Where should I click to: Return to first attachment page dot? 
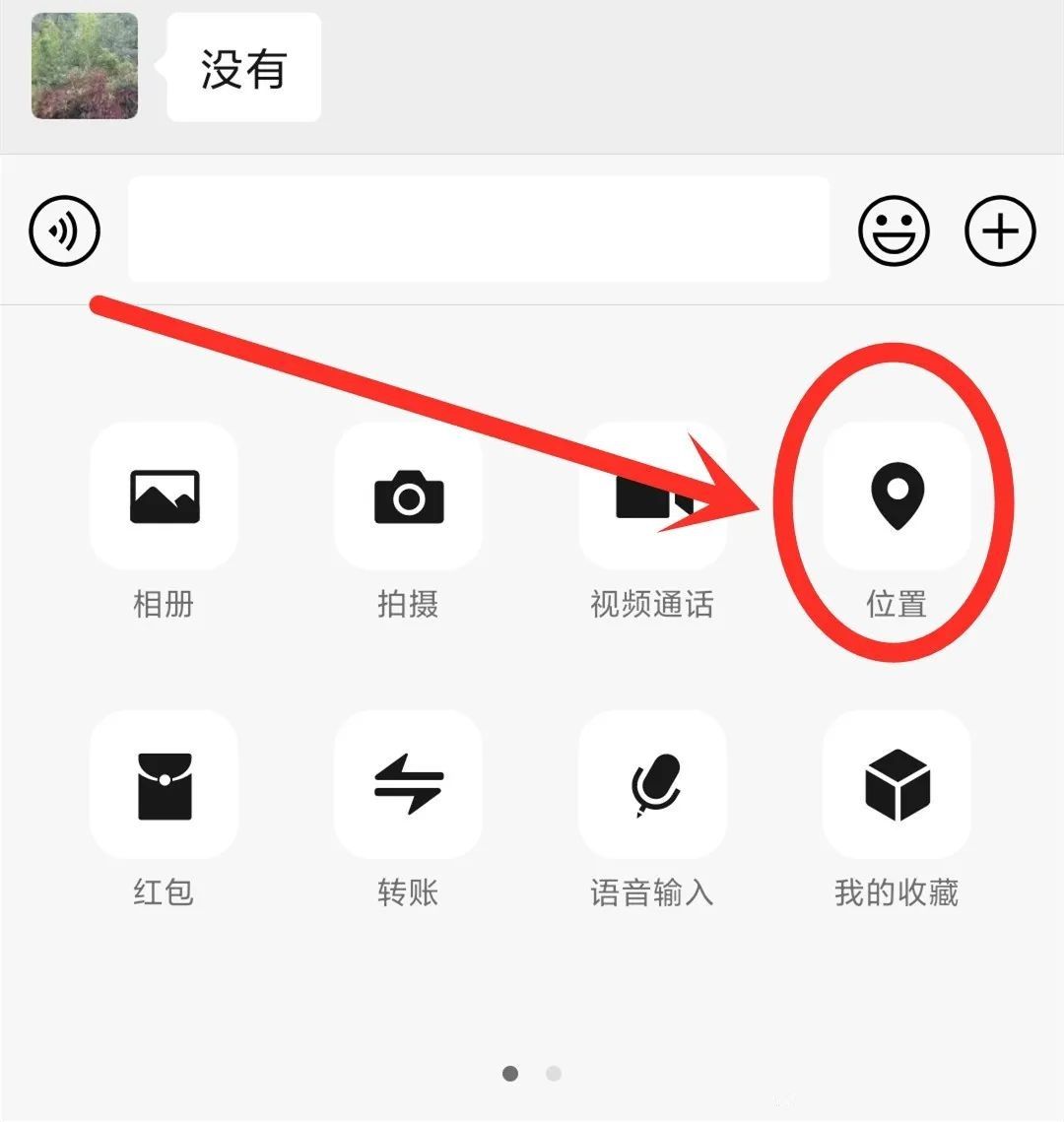[510, 1075]
